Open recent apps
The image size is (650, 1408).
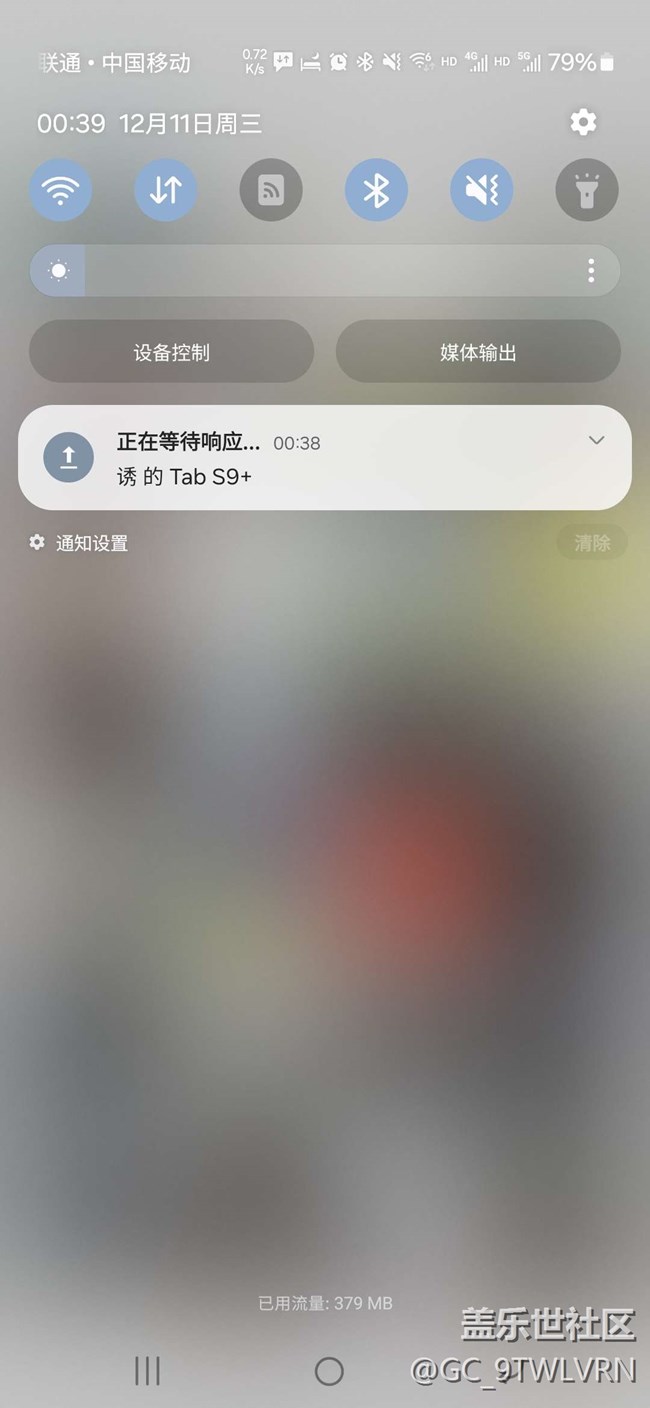pos(147,1371)
